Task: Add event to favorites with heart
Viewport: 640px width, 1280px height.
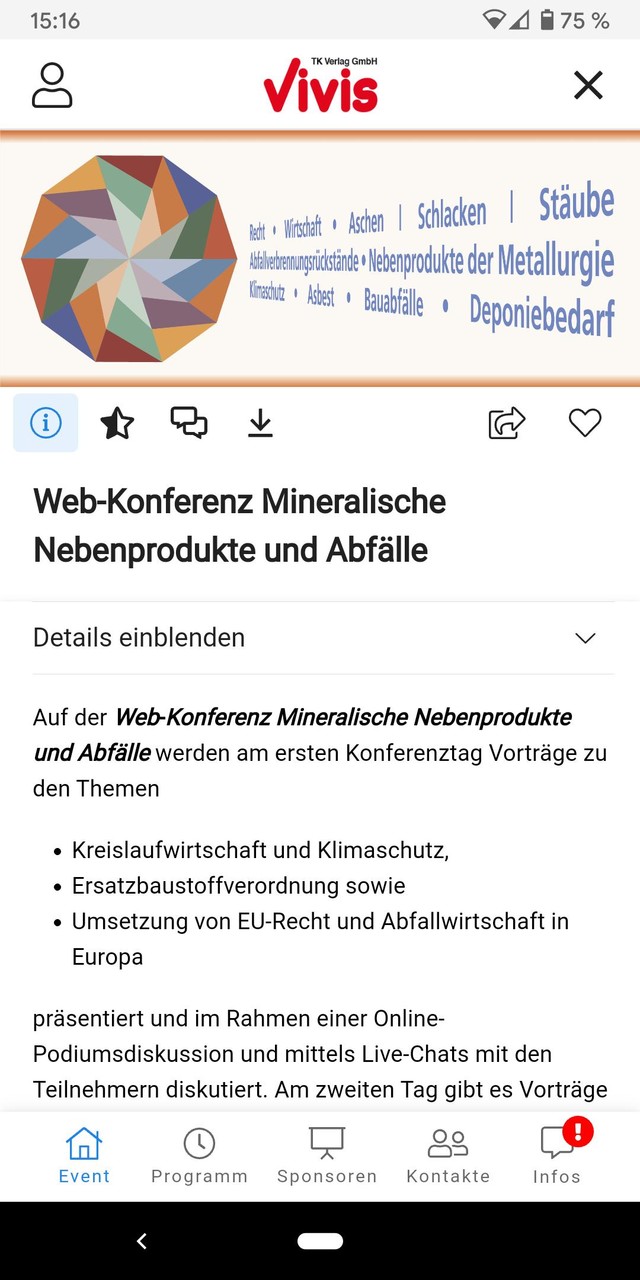Action: tap(585, 423)
